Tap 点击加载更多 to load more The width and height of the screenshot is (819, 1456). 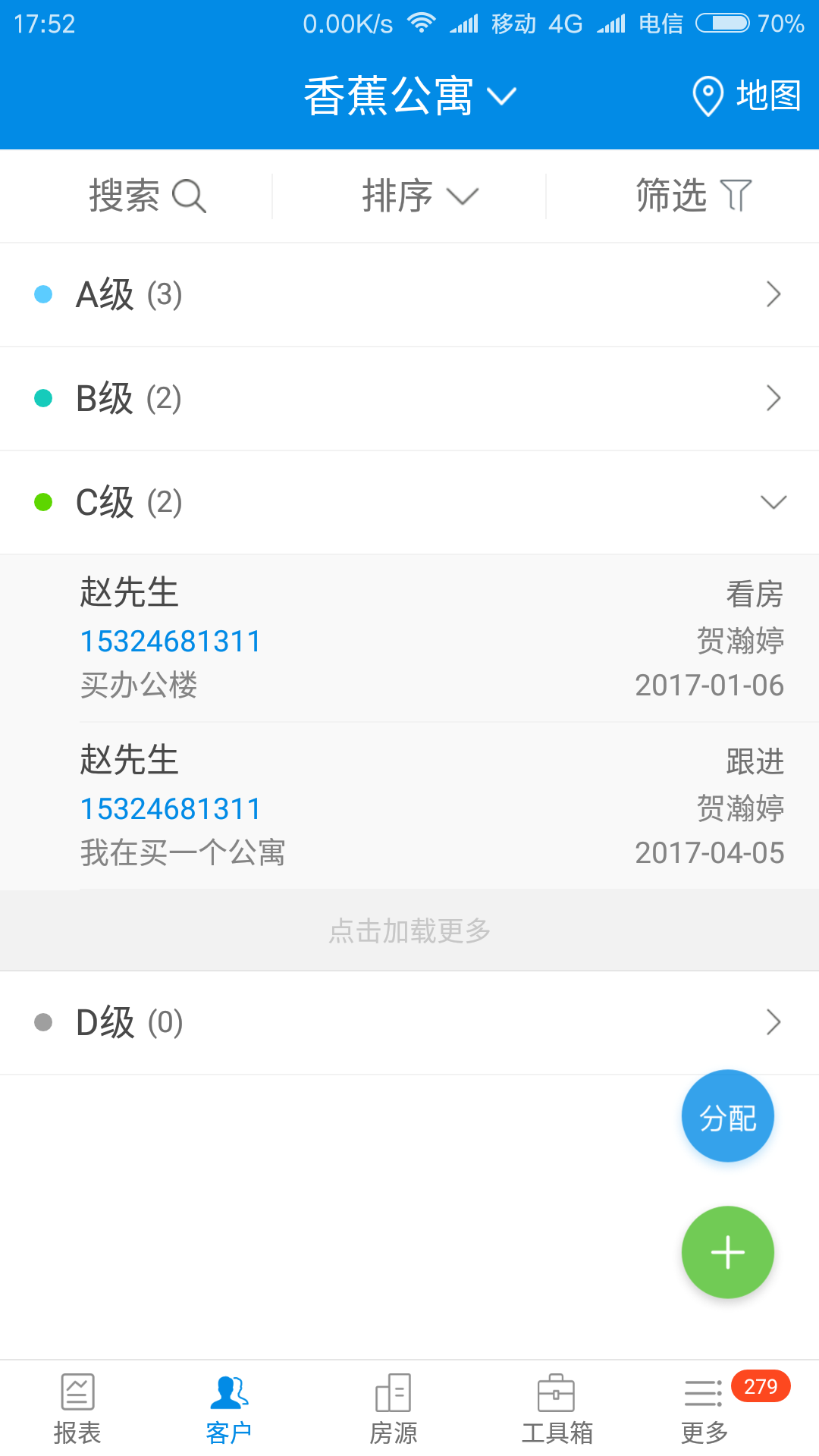tap(409, 930)
